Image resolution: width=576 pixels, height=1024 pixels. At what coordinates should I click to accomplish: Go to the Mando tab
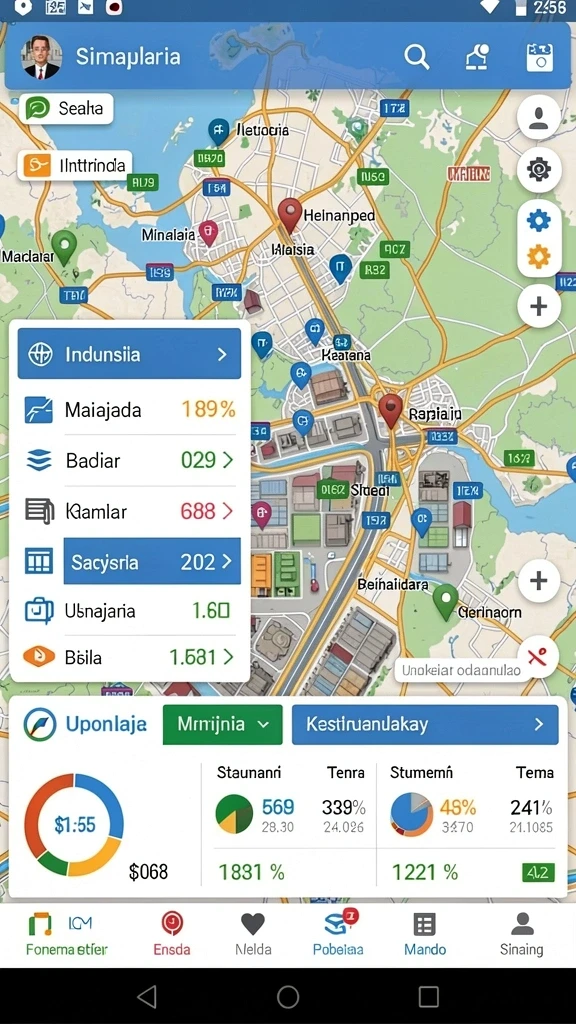(x=424, y=934)
